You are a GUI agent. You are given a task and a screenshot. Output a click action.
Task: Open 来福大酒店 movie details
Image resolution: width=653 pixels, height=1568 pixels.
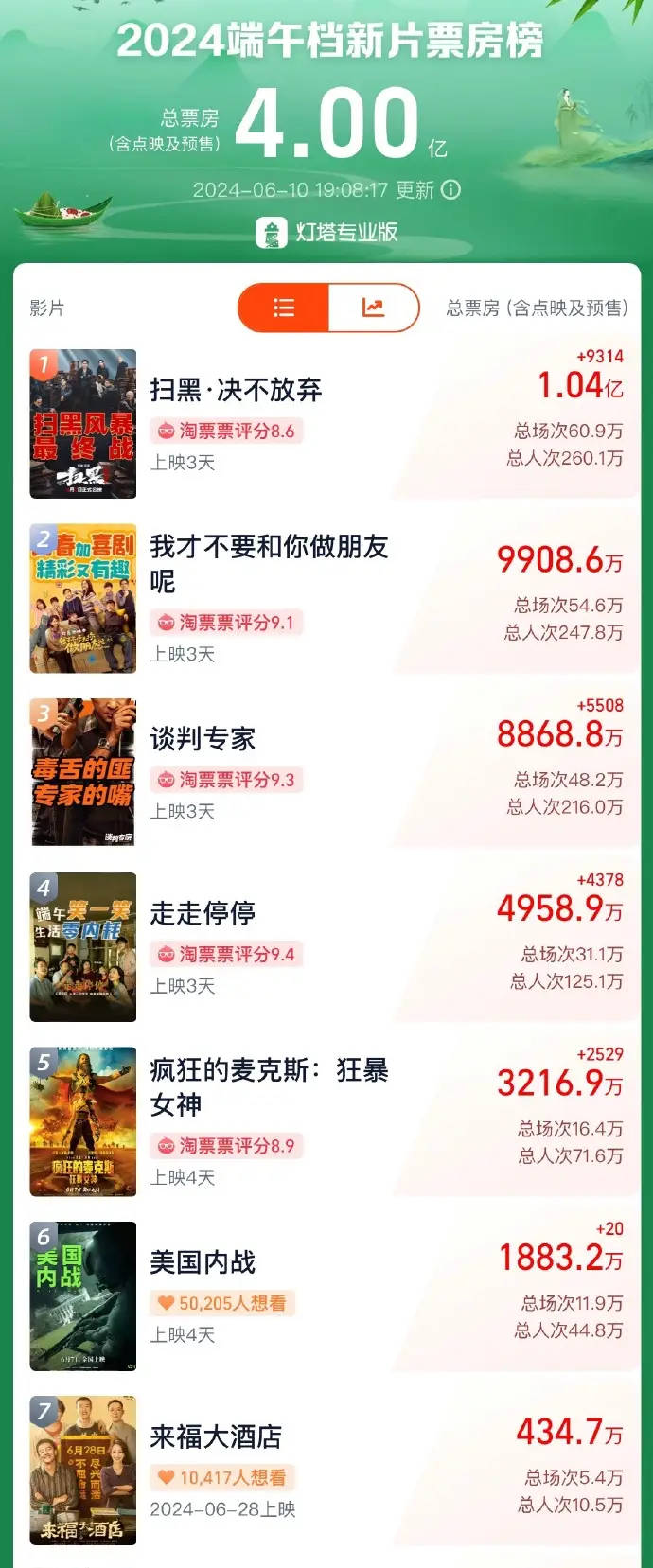[x=216, y=1436]
